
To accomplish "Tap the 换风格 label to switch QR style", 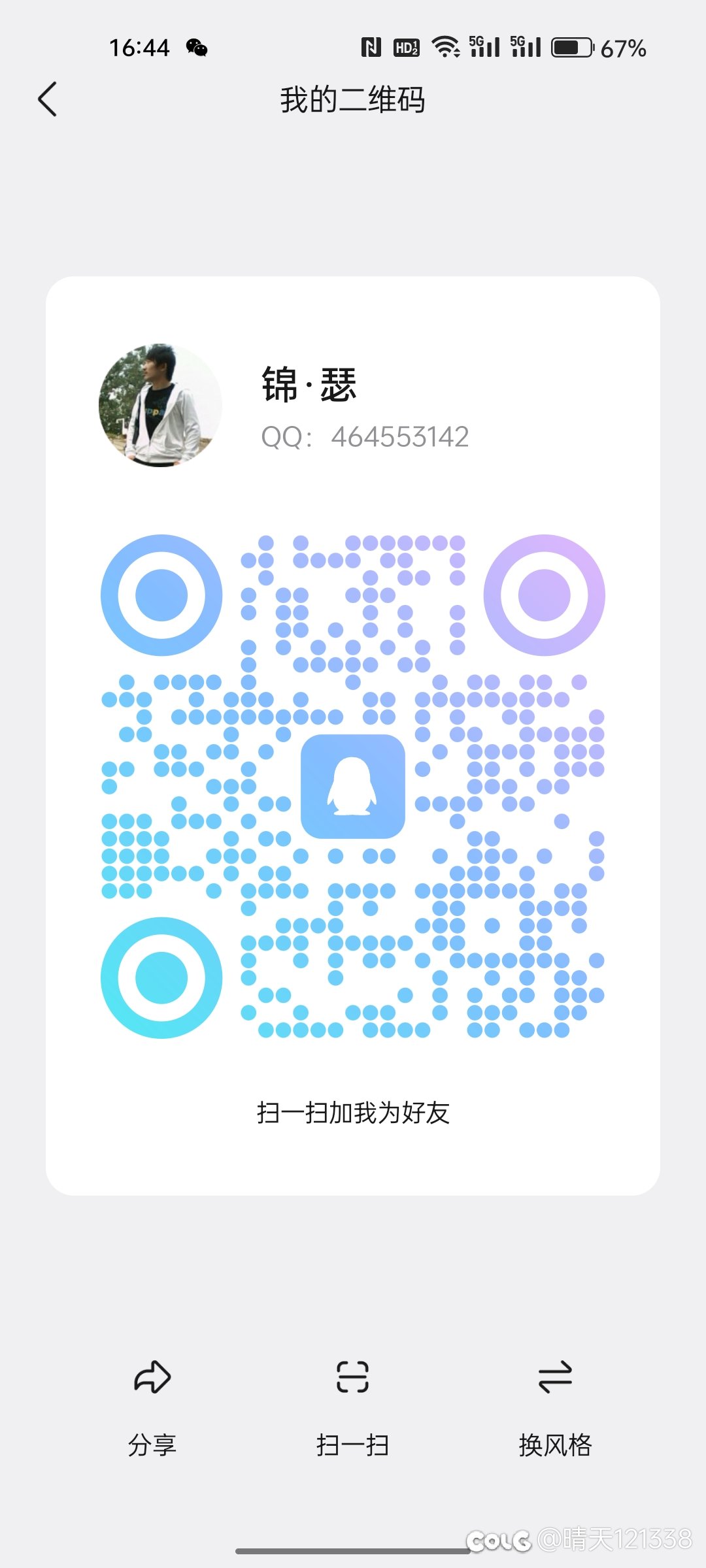I will tap(555, 1445).
